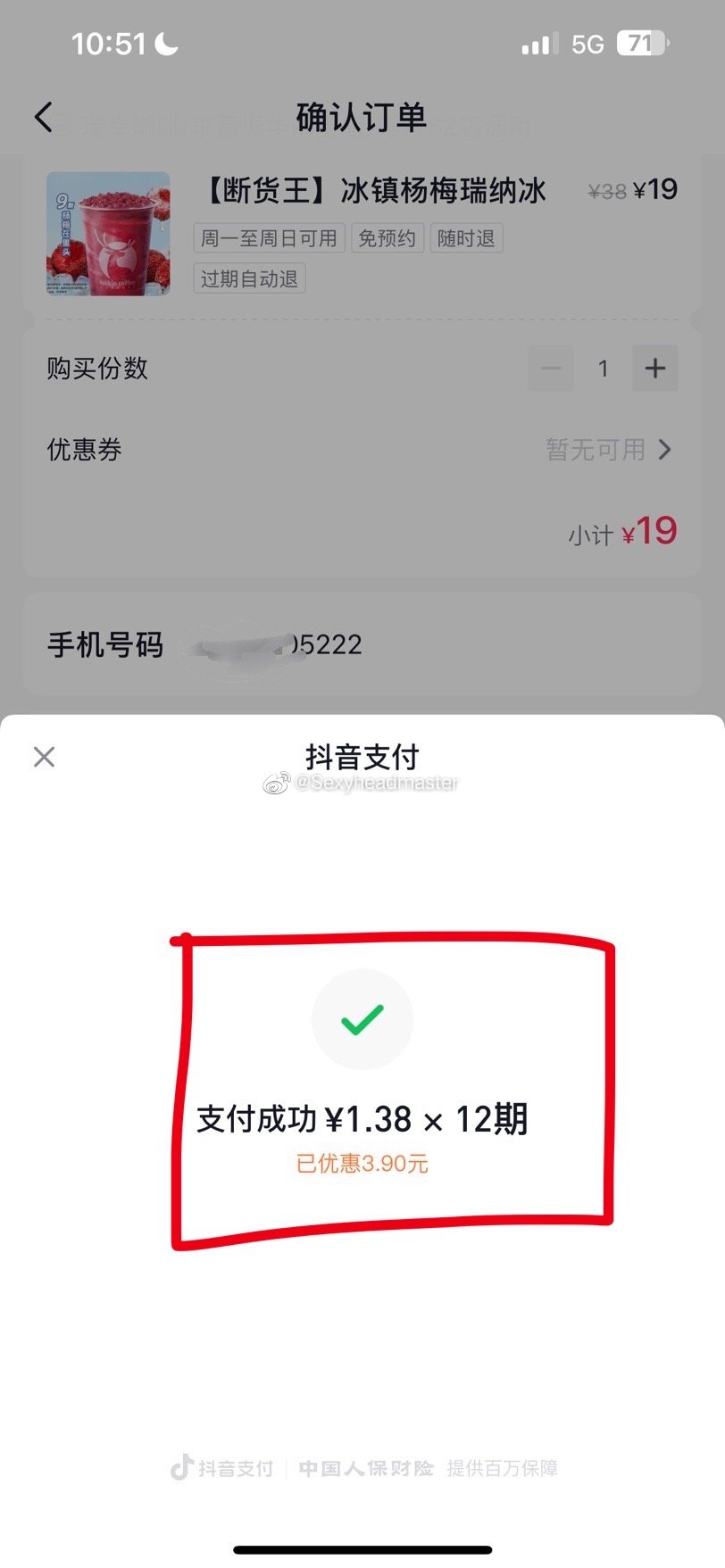Go back from 确认订单 page
The image size is (725, 1568).
click(44, 117)
